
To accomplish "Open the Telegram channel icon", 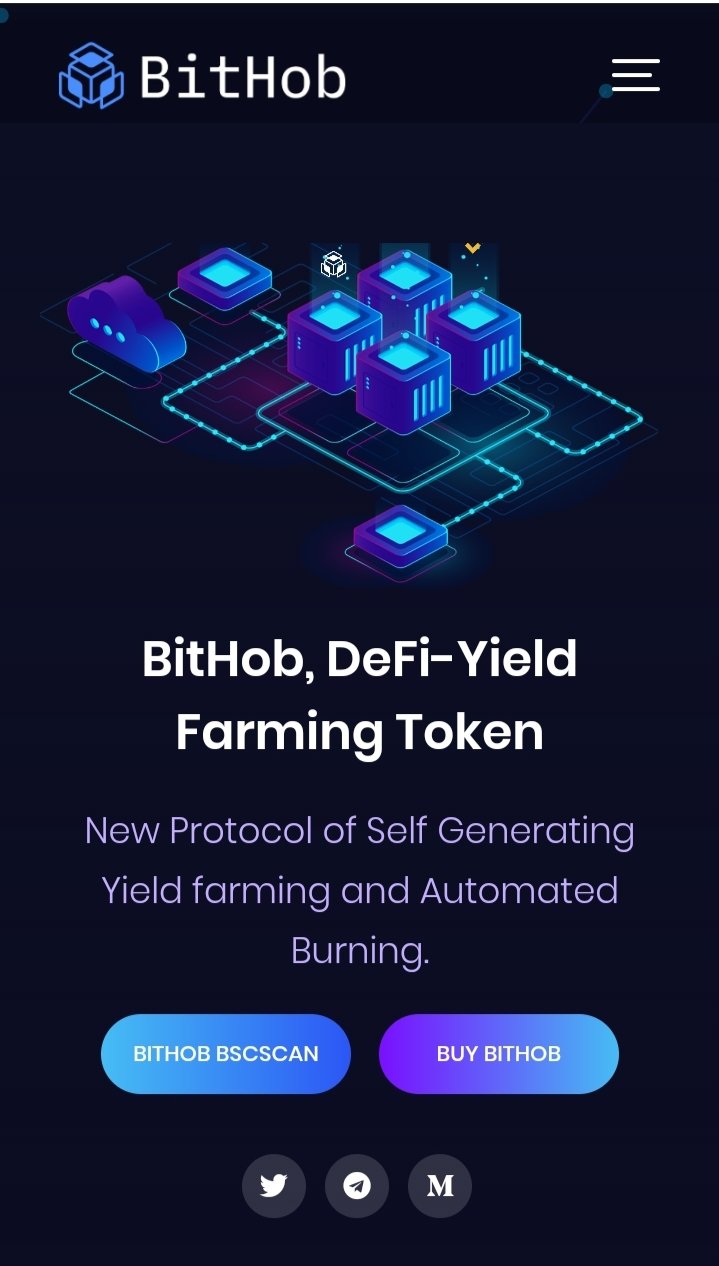I will click(357, 1186).
